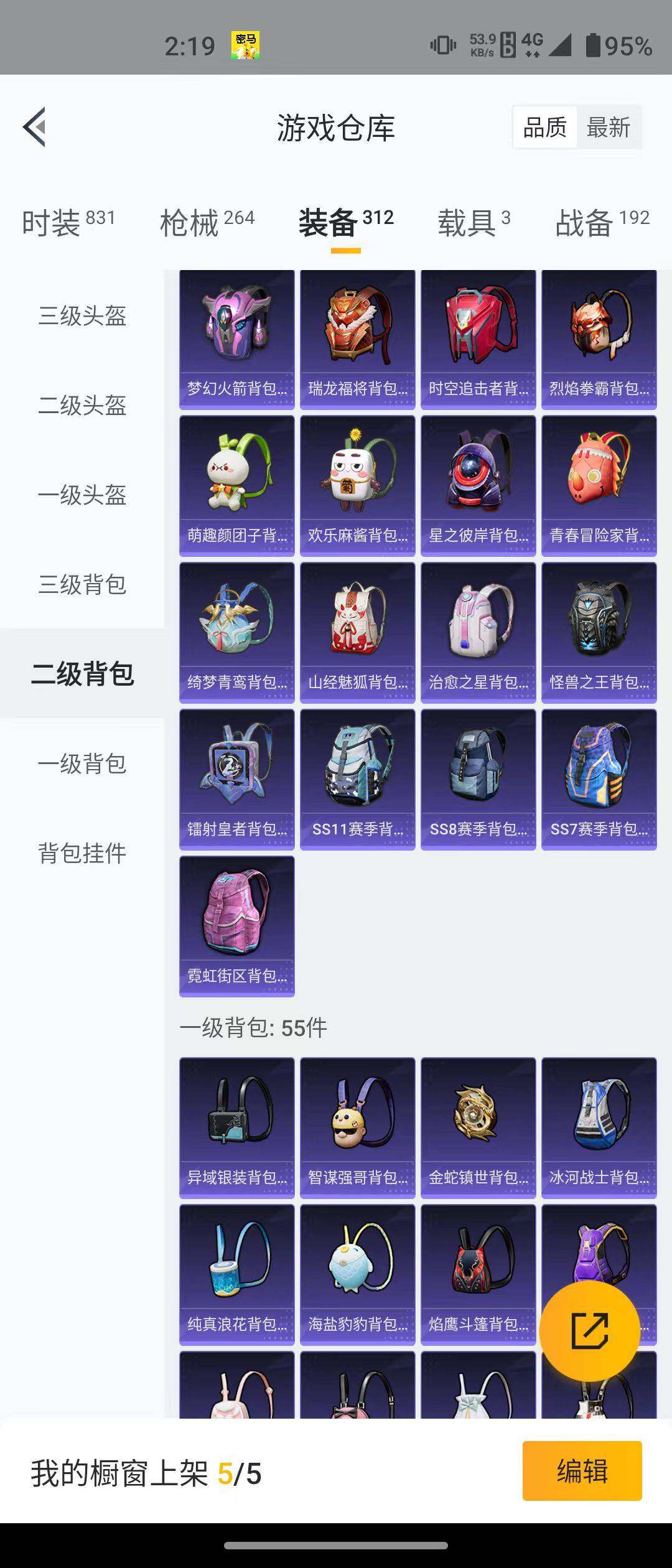
Task: Switch sorting to 品质
Action: click(x=544, y=127)
